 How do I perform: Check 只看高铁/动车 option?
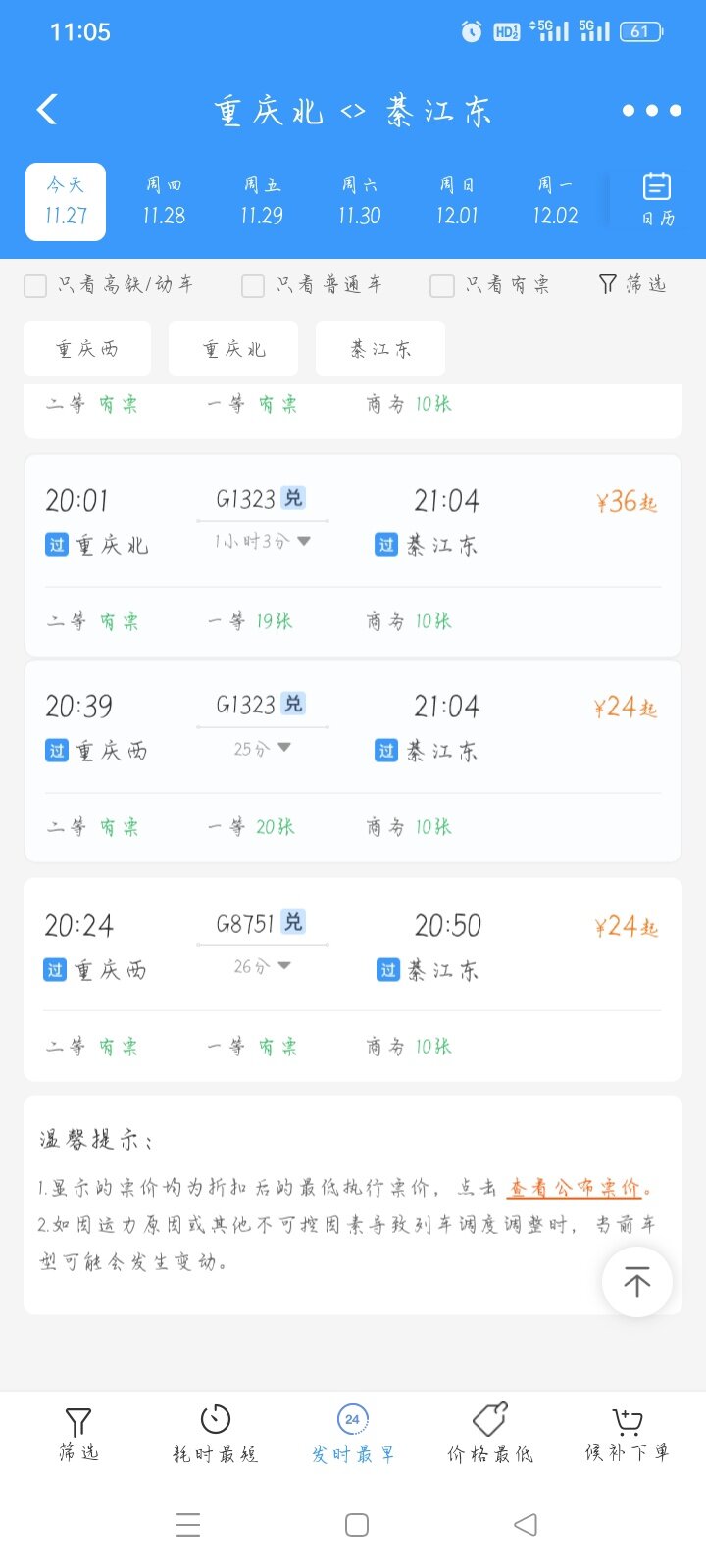tap(109, 285)
